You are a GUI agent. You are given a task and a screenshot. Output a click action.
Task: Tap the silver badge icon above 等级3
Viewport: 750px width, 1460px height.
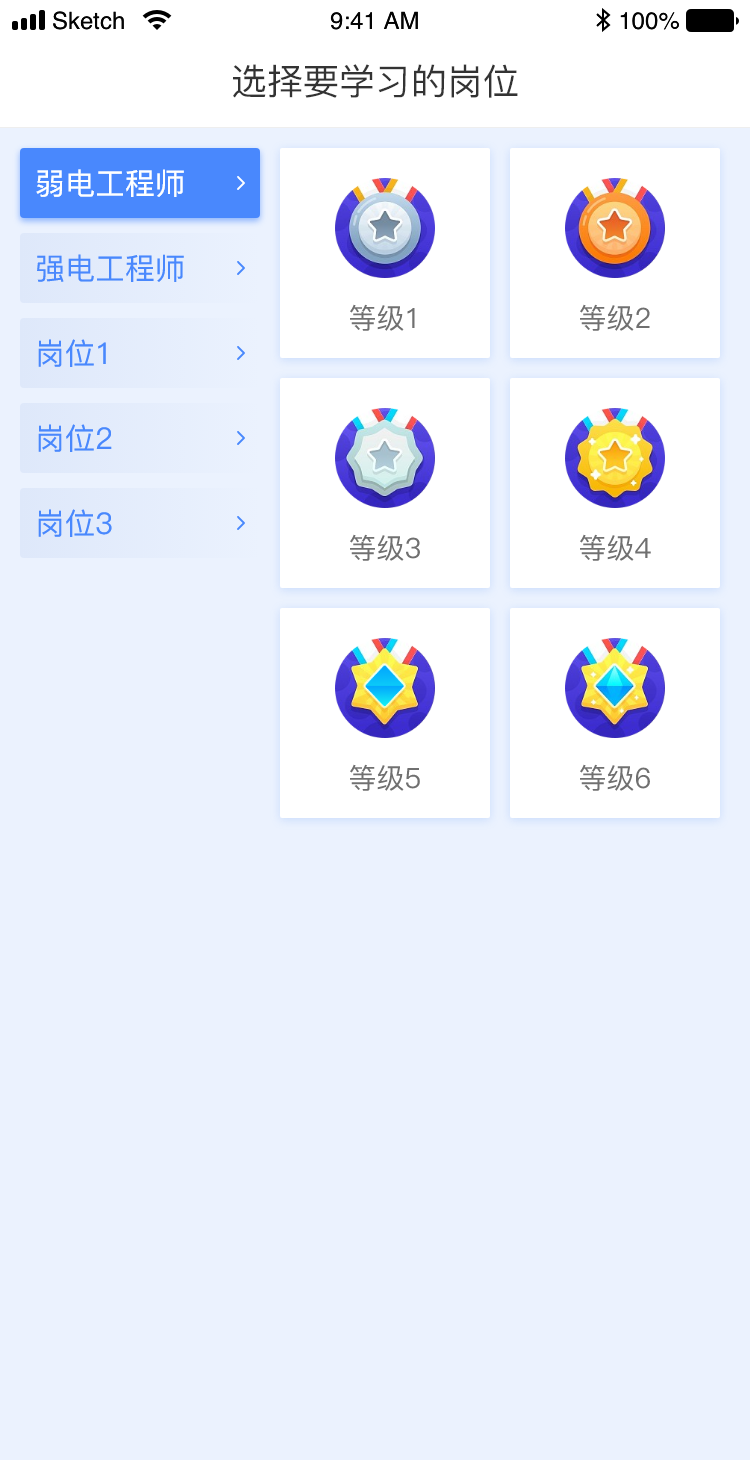pos(385,458)
